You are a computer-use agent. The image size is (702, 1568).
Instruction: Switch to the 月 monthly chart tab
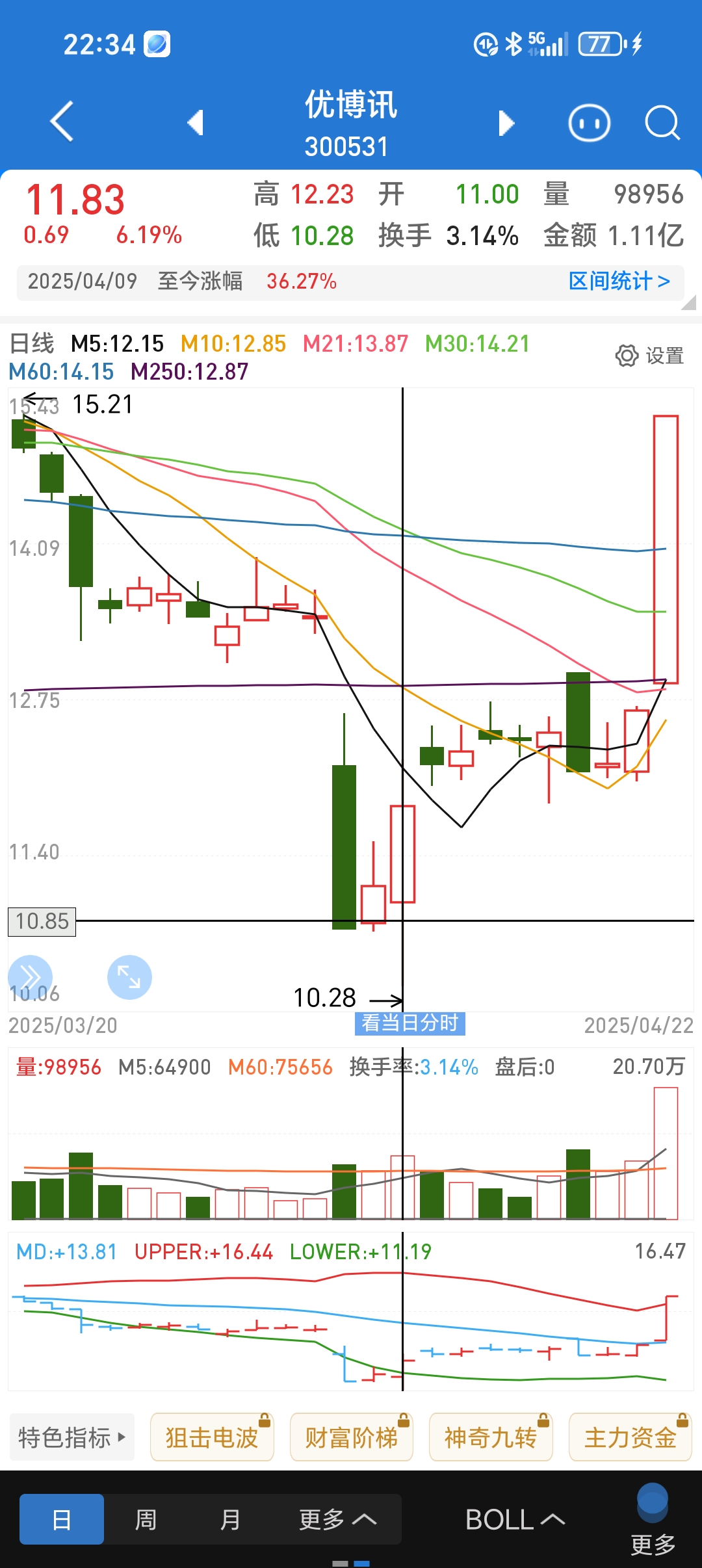(230, 1519)
